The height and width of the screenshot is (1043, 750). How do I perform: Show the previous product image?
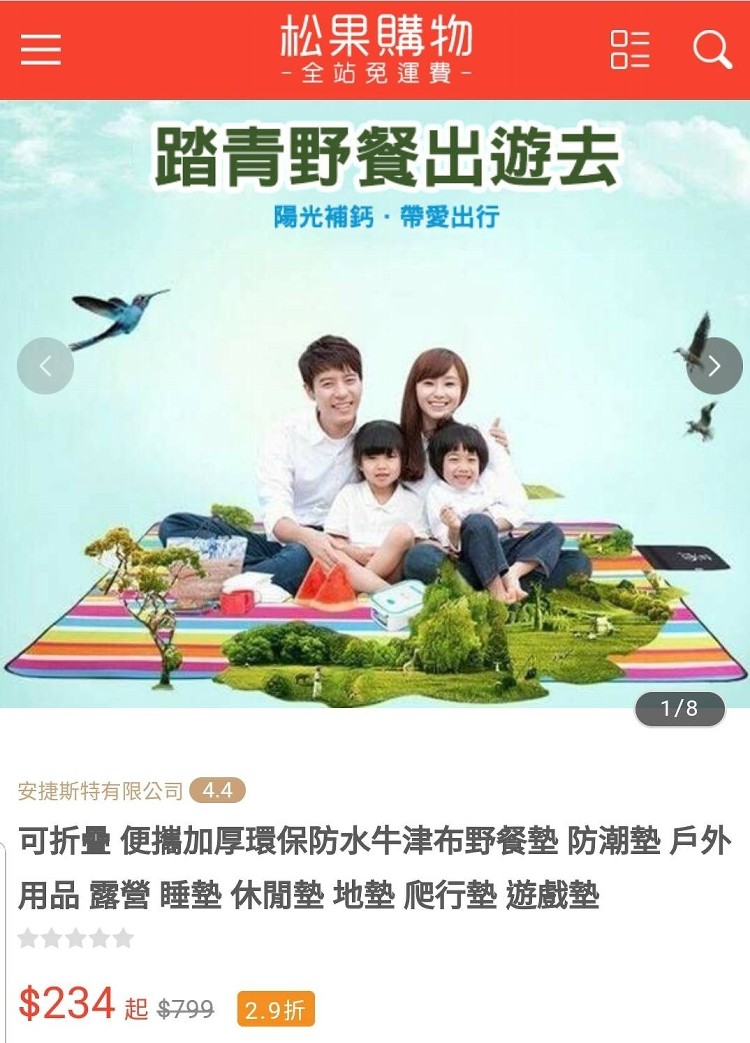point(45,366)
